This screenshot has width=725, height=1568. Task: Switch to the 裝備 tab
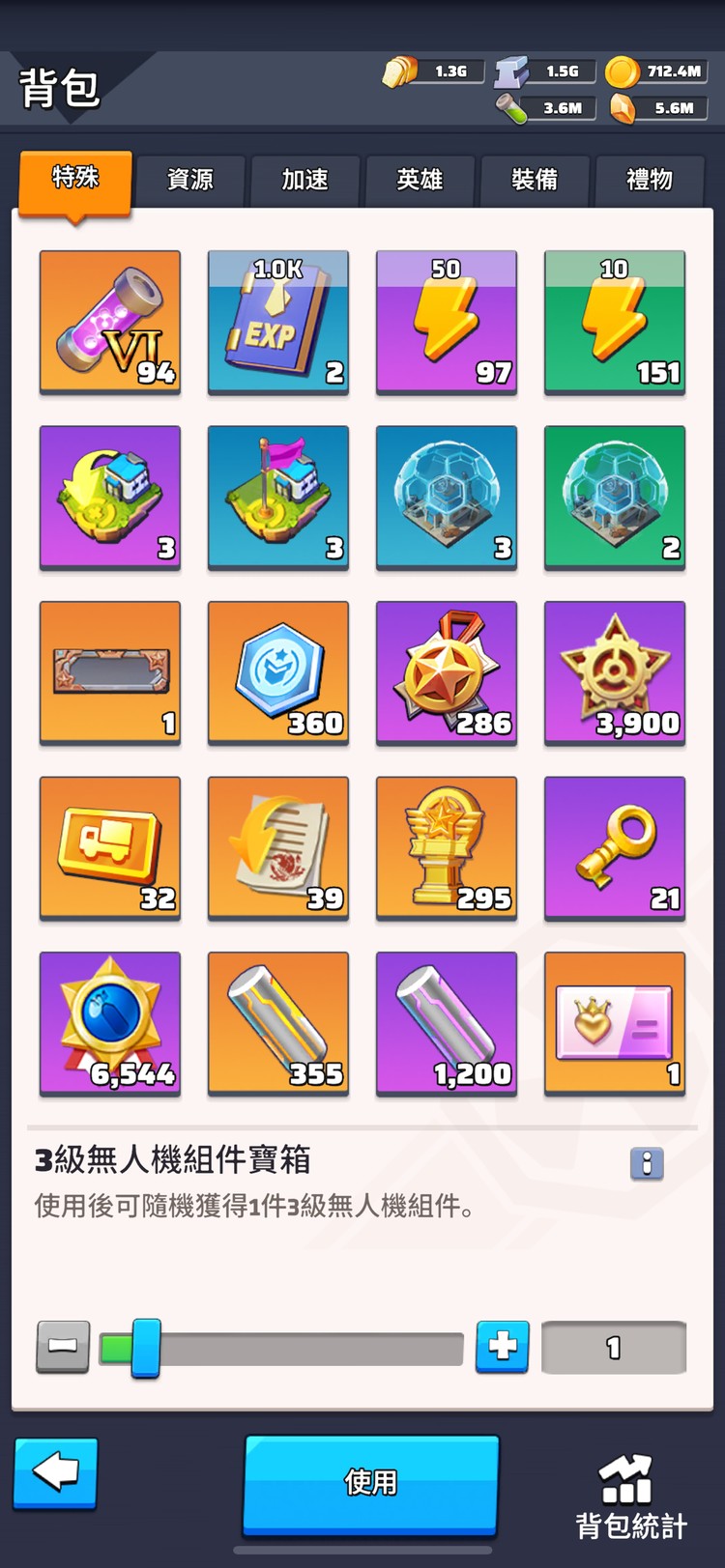[x=535, y=180]
